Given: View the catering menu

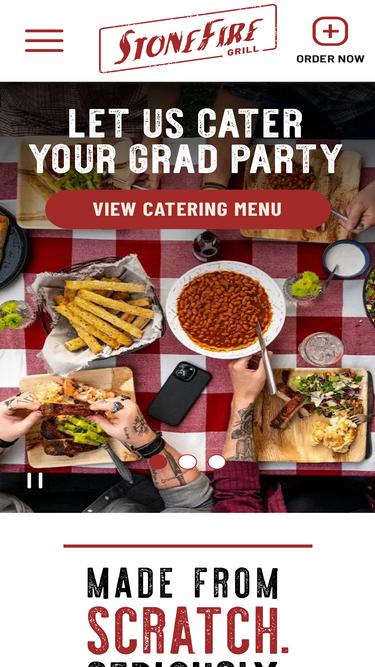Looking at the screenshot, I should click(x=188, y=209).
